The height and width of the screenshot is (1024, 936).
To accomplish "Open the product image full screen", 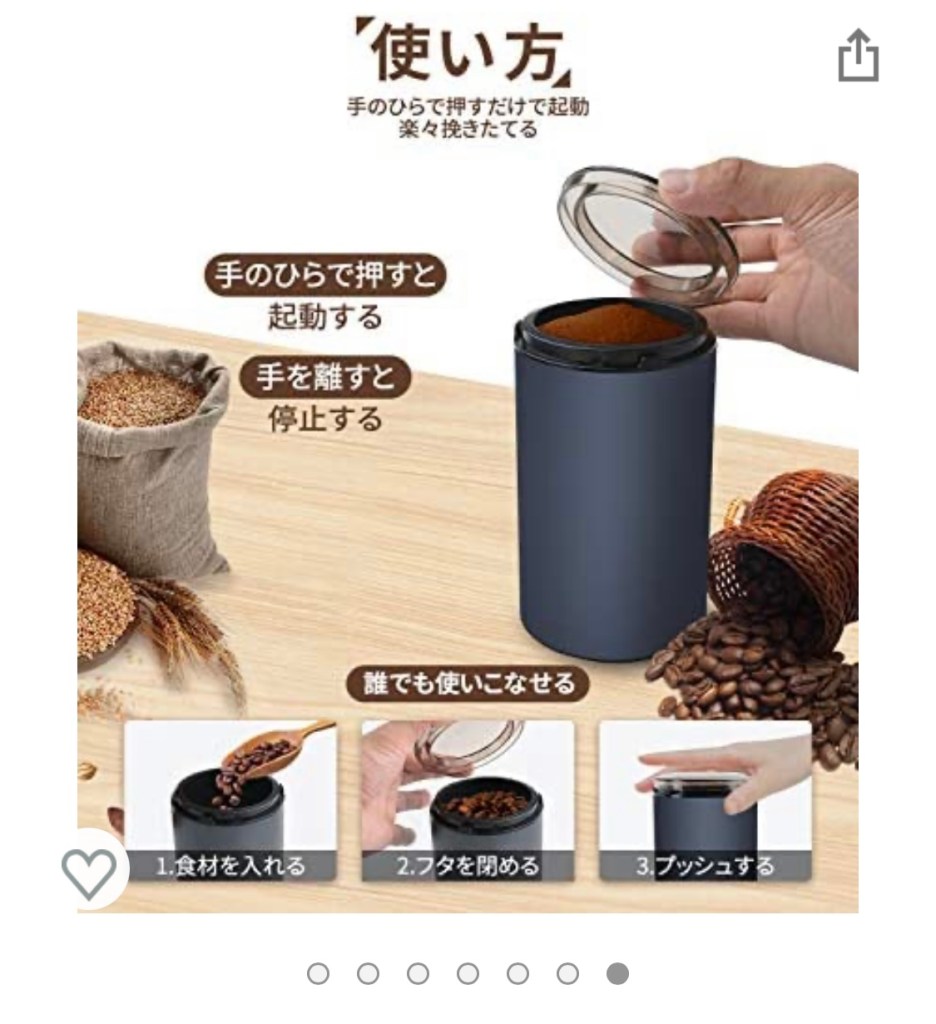I will click(467, 500).
